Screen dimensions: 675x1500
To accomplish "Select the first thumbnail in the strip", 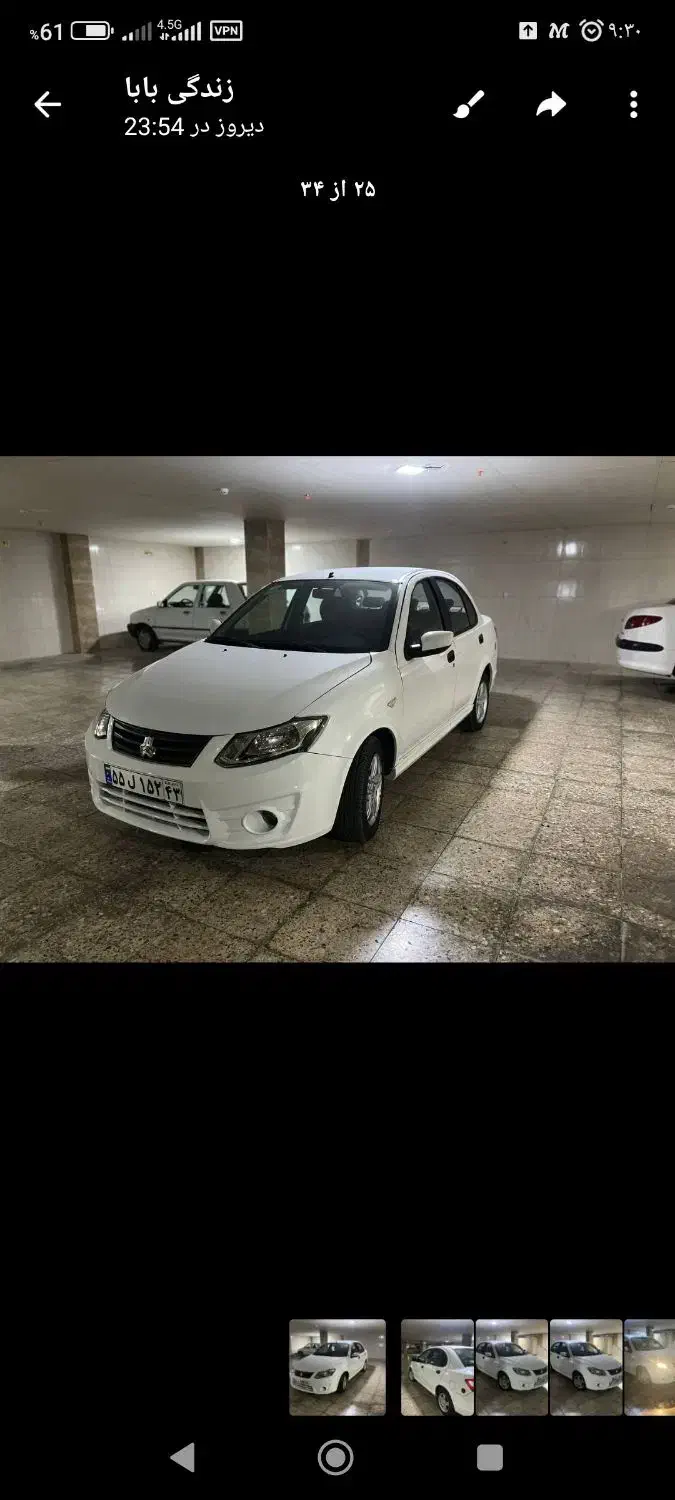I will pos(337,1367).
